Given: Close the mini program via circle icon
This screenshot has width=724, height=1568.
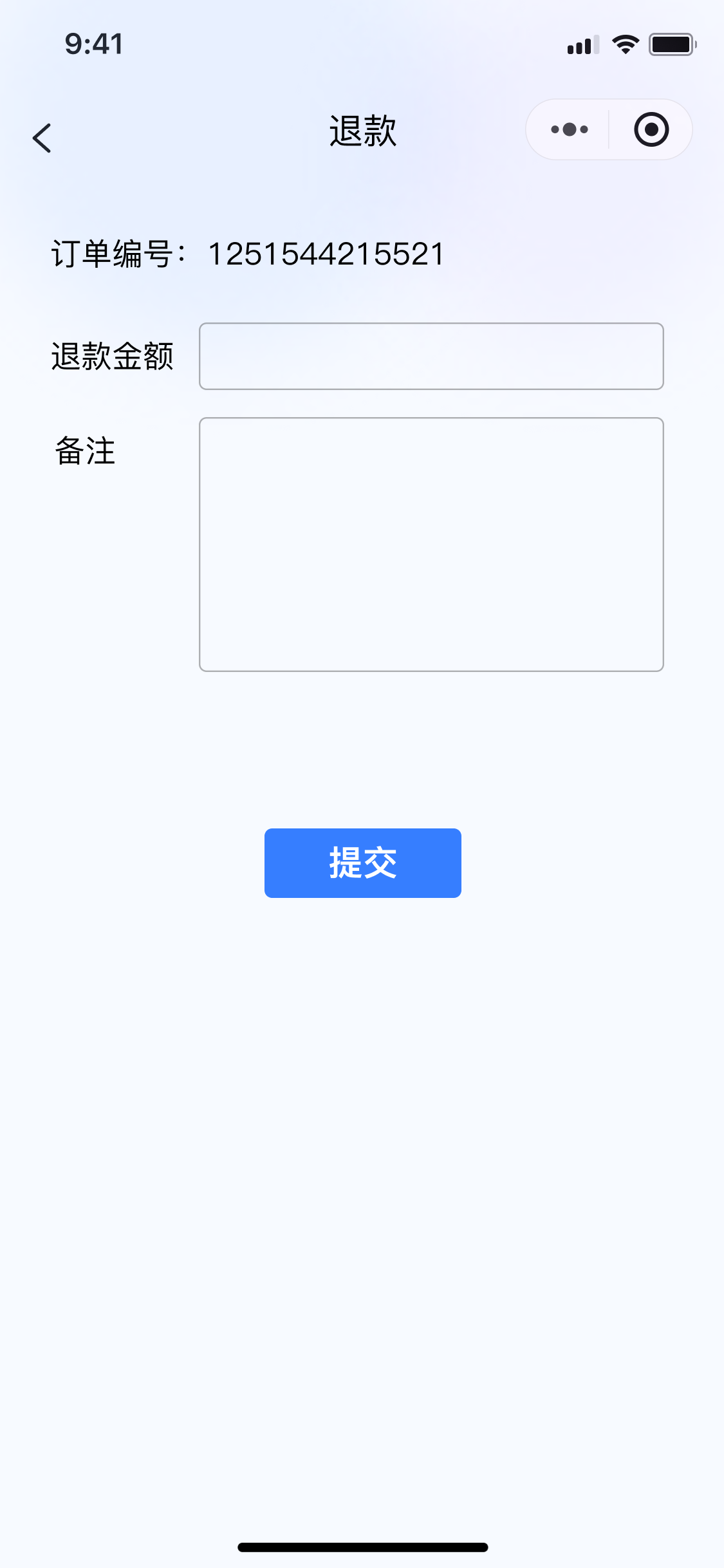Looking at the screenshot, I should (651, 130).
